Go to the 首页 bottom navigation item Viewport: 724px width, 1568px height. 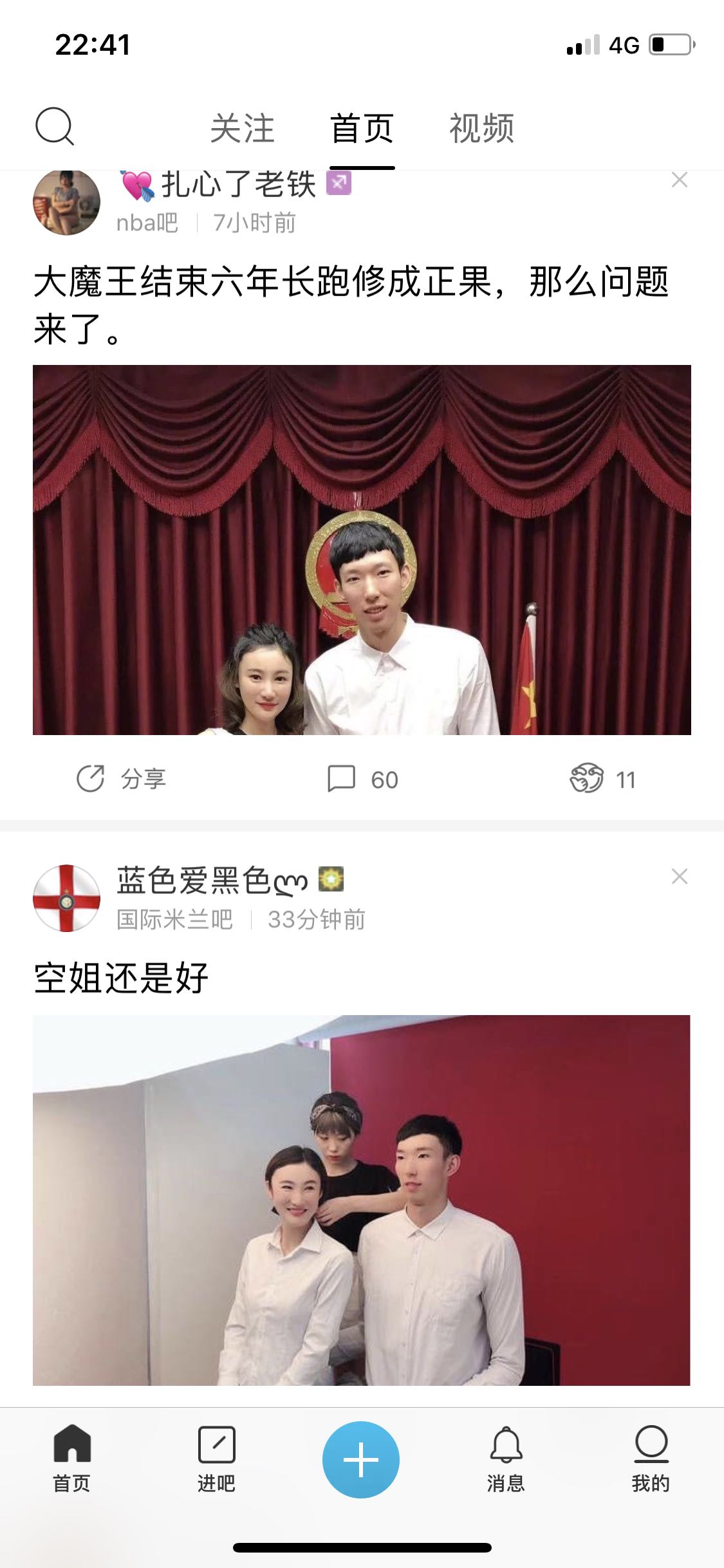tap(71, 1459)
